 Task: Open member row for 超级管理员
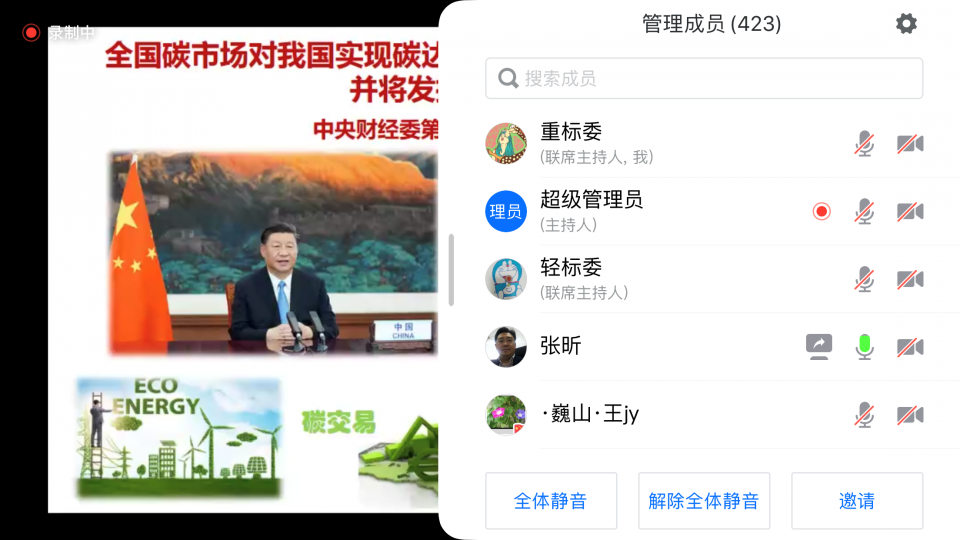704,211
